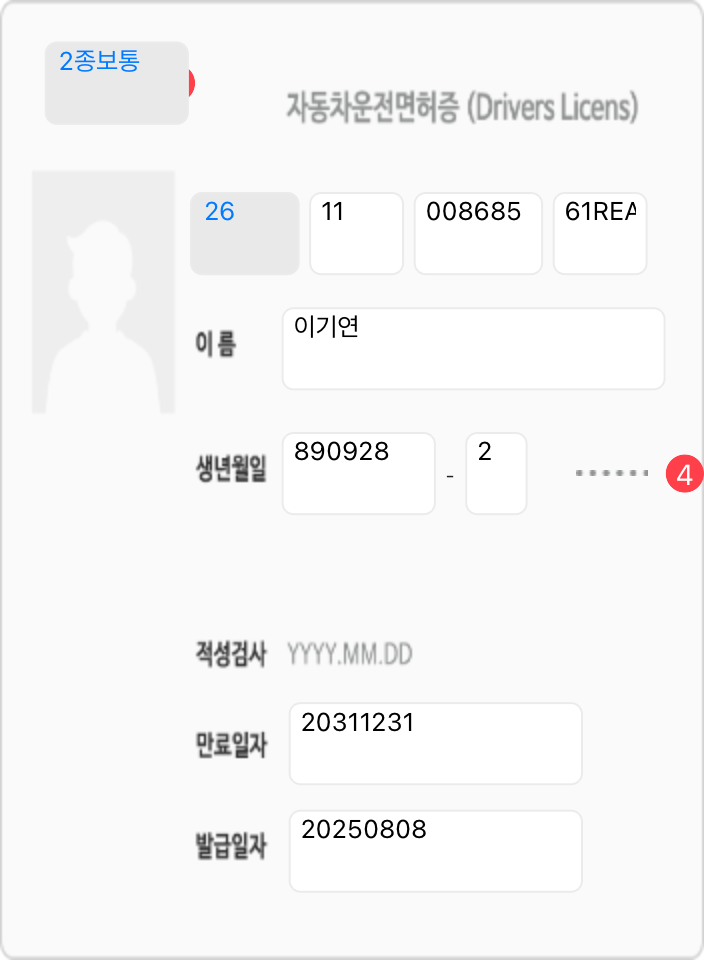Edit the 이름 name field
704x960 pixels.
click(473, 348)
